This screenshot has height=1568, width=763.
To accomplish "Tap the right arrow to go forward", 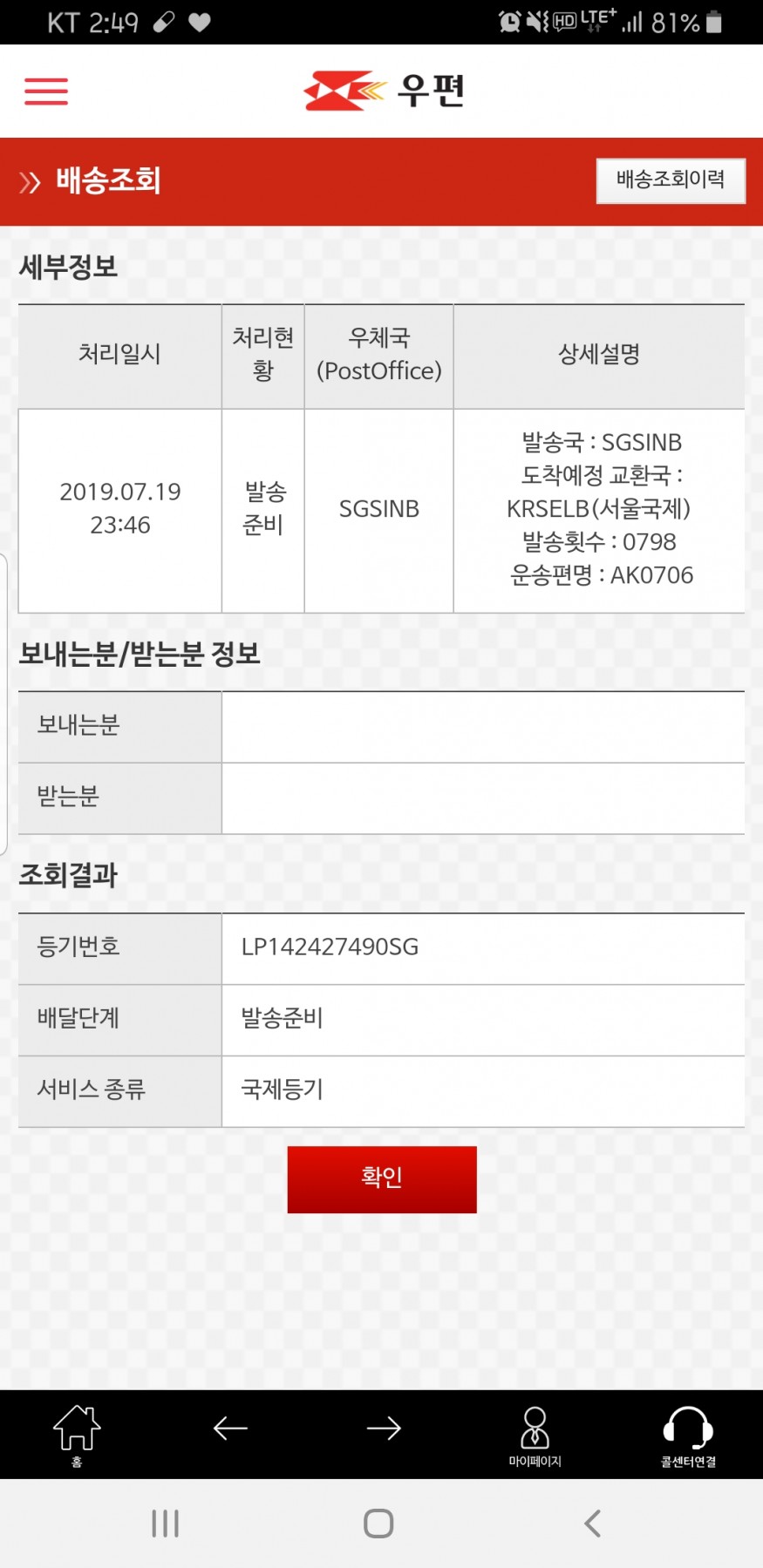I will pos(384,1428).
